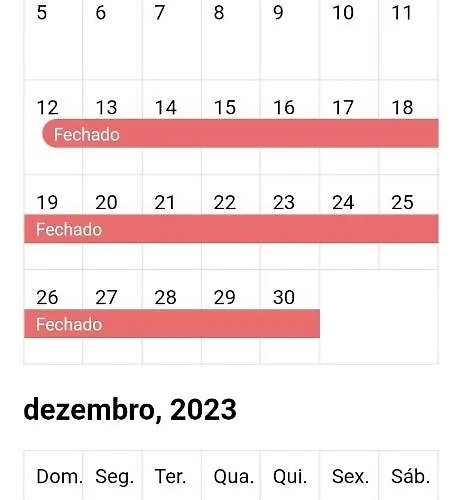Select day 11 in the calendar
The height and width of the screenshot is (500, 461).
[x=402, y=13]
